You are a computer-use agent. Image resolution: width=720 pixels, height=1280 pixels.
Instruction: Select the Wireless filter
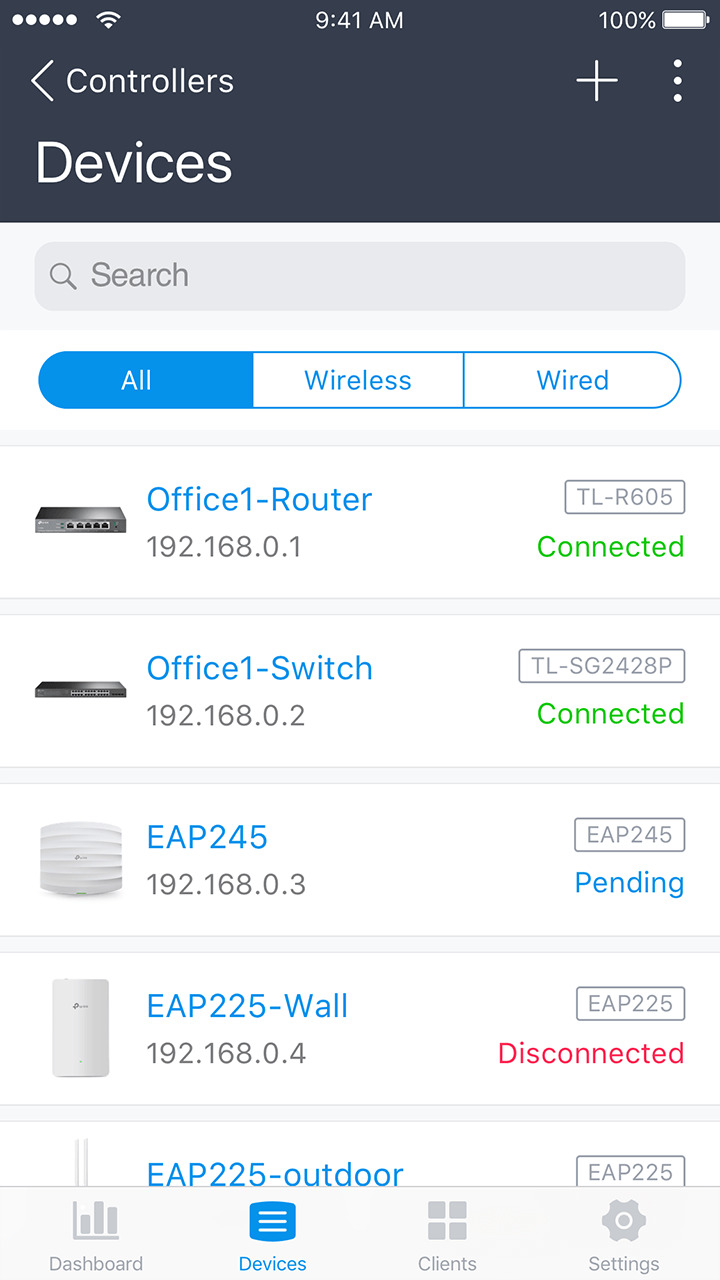pyautogui.click(x=357, y=380)
